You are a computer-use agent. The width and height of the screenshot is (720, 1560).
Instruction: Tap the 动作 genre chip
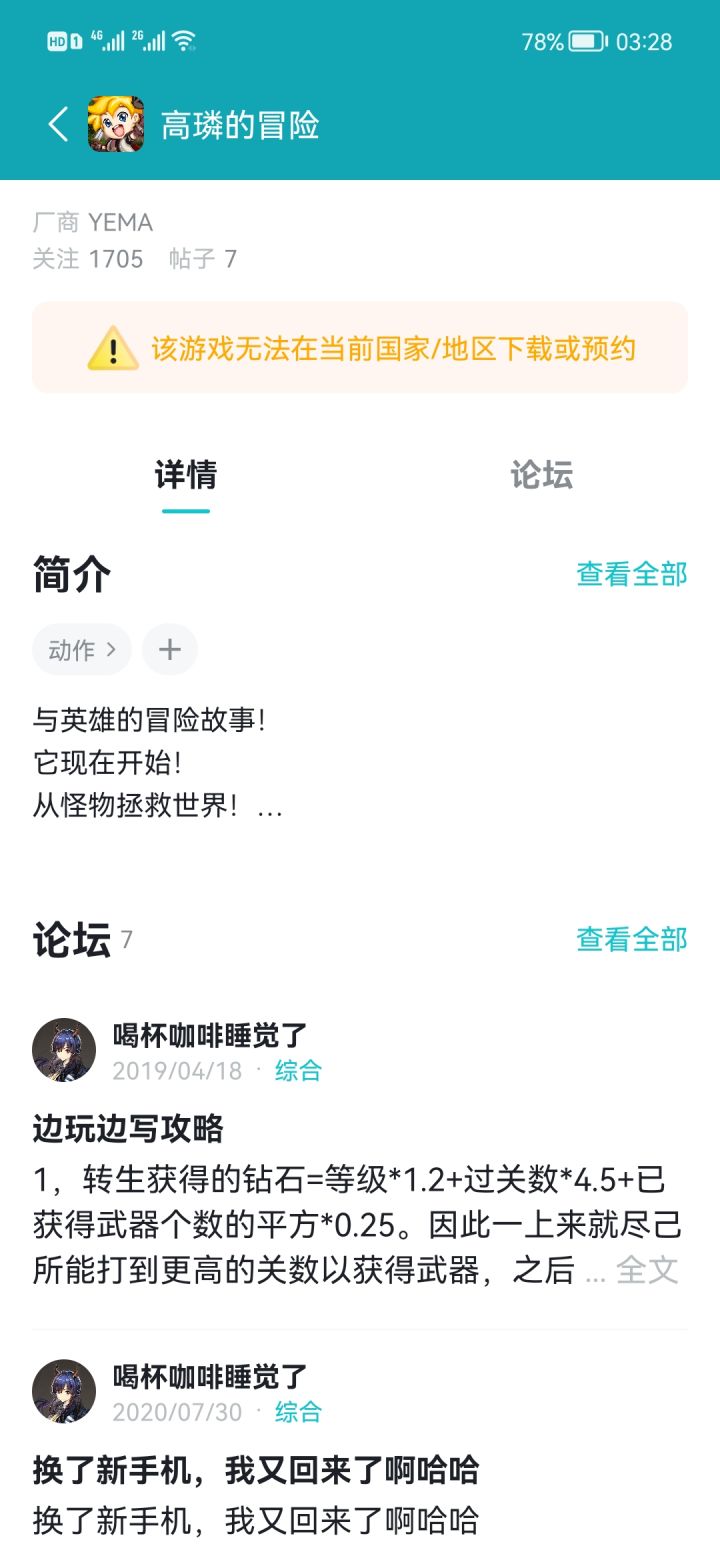(82, 650)
